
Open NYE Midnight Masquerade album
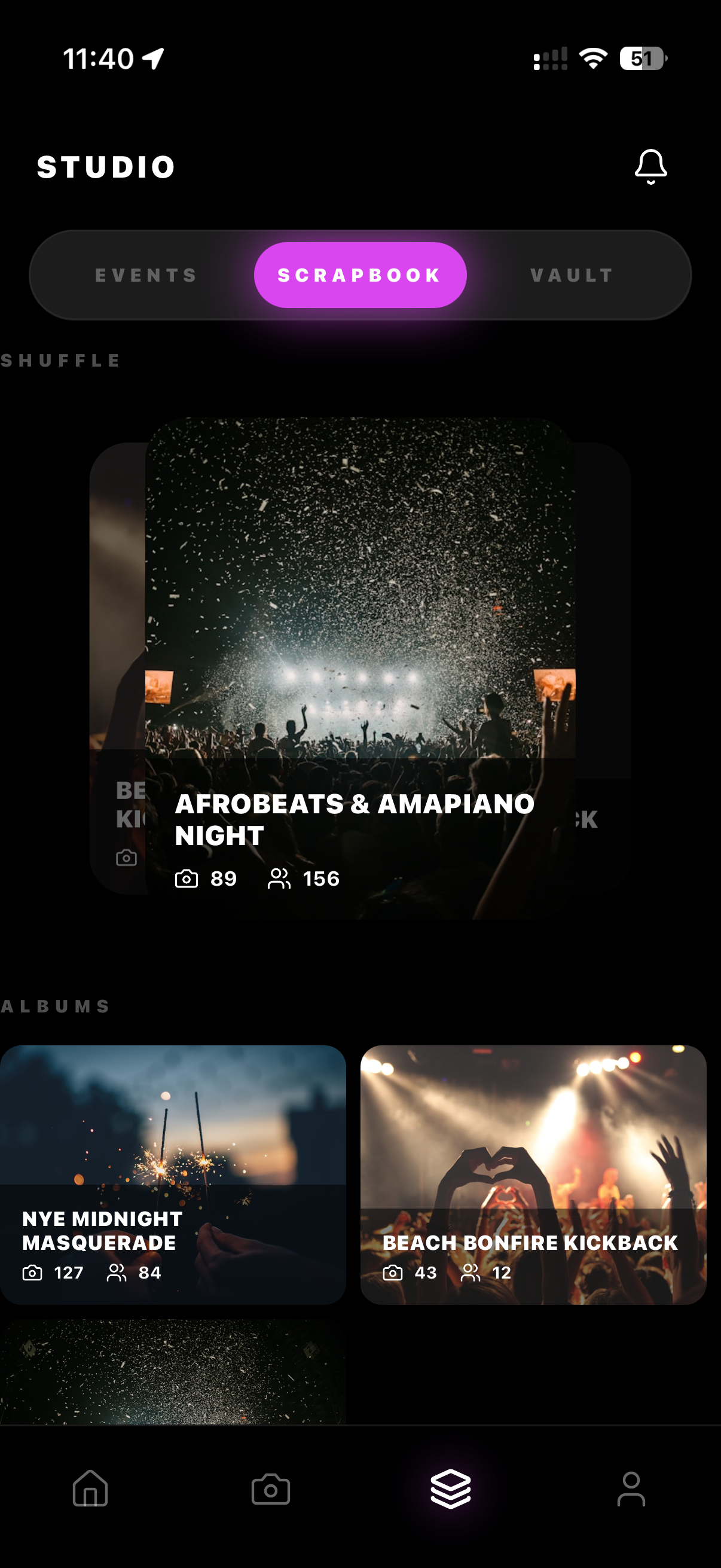point(173,1173)
